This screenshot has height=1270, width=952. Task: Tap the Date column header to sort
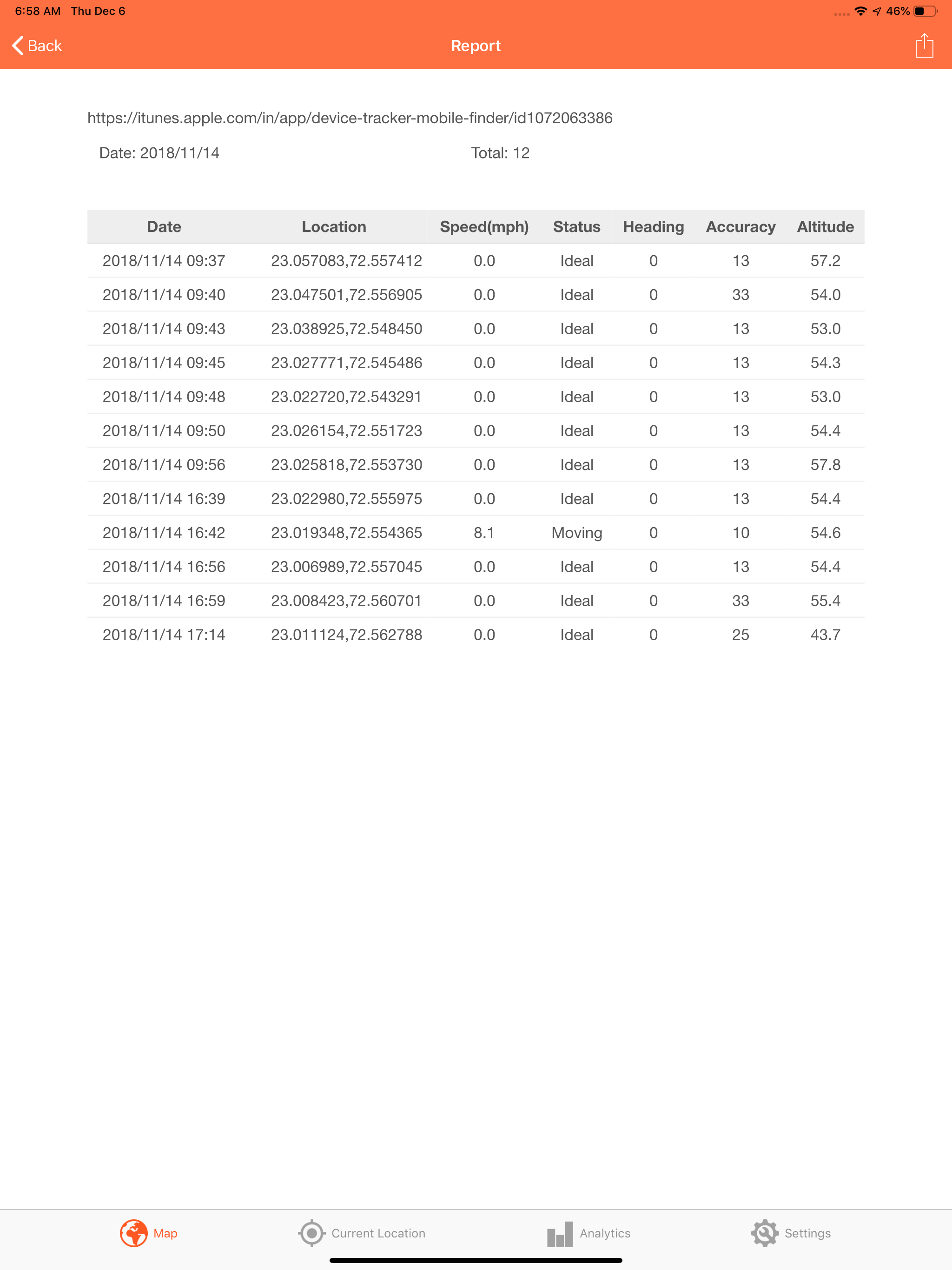pos(164,226)
